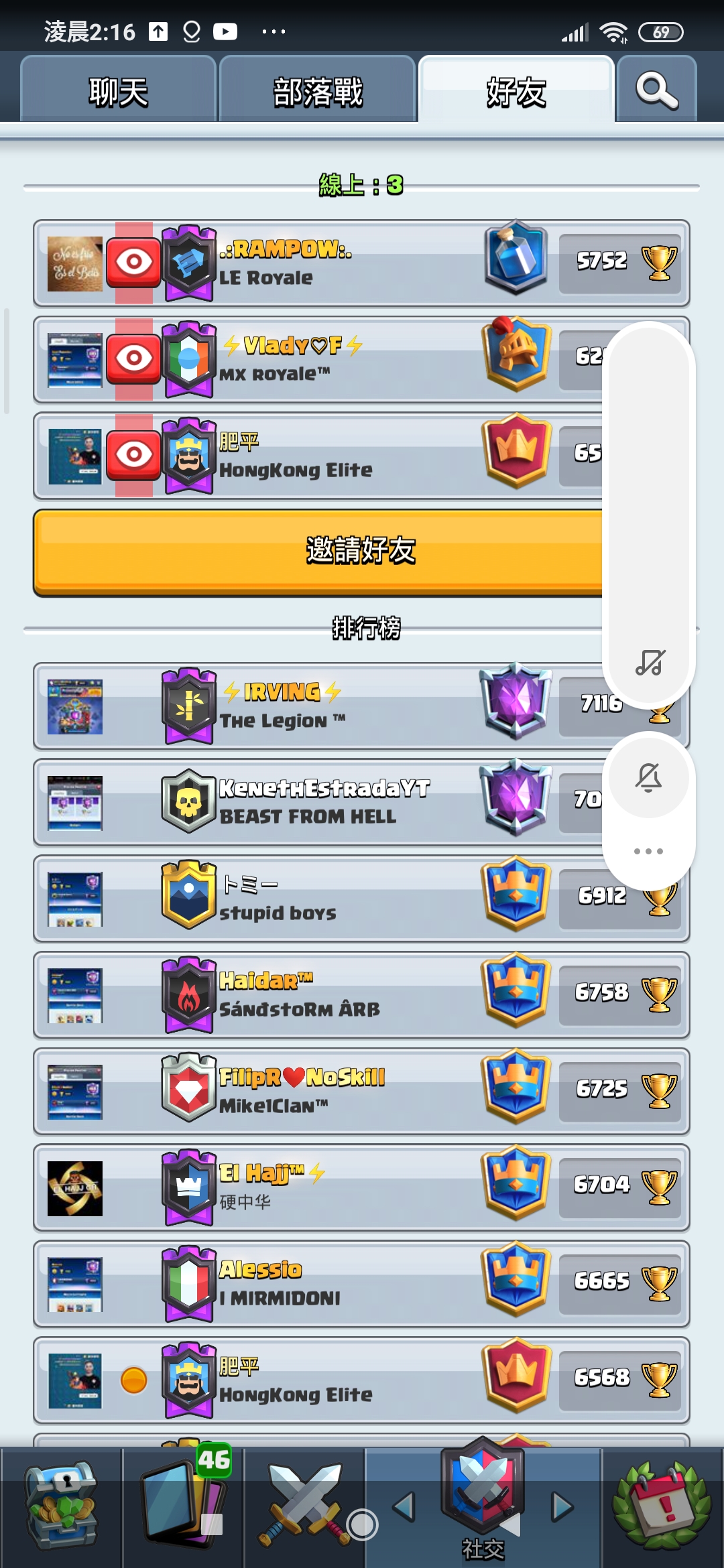Image resolution: width=724 pixels, height=1568 pixels.
Task: Silence notifications with the bell icon
Action: 648,778
